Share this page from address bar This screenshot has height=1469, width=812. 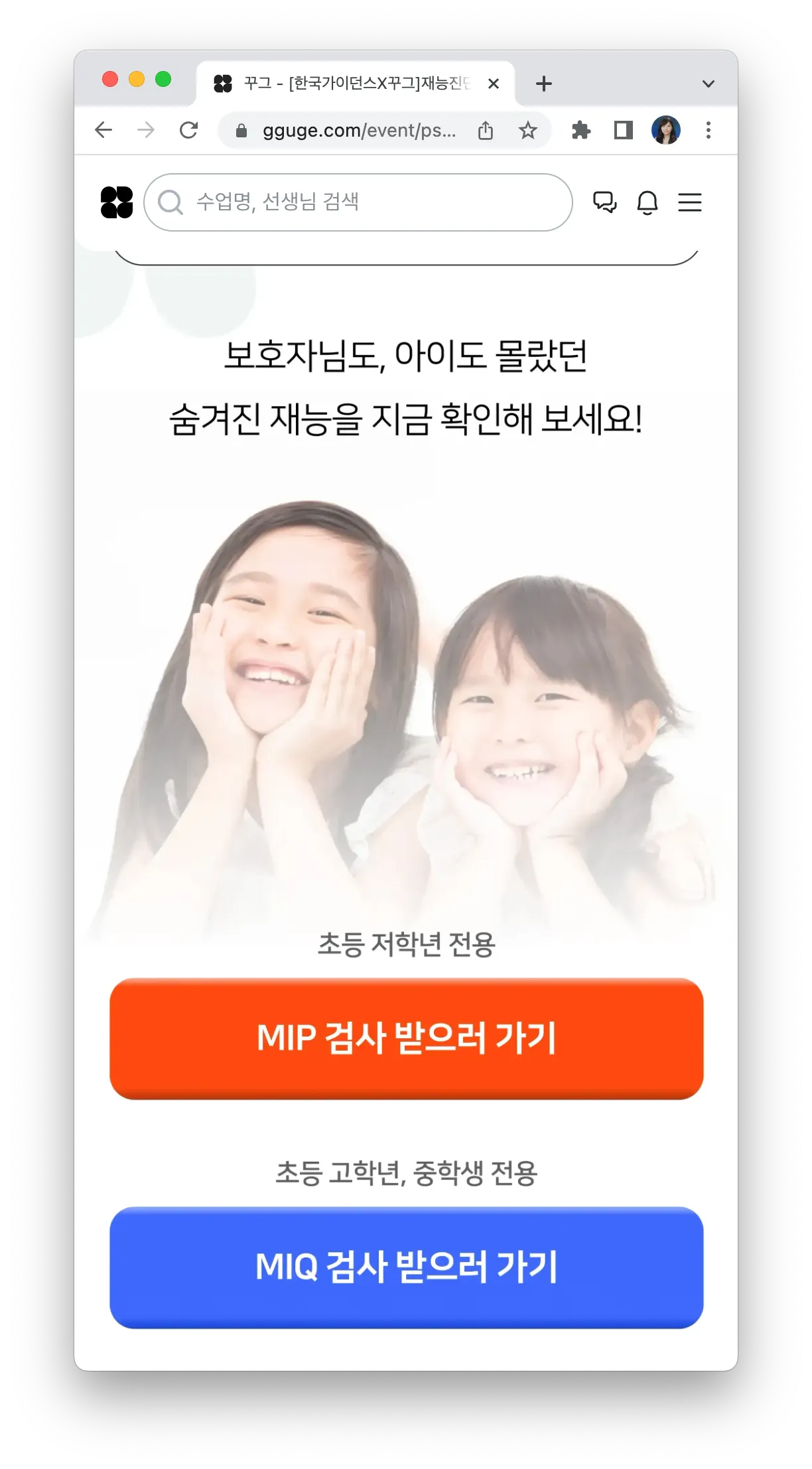point(486,130)
